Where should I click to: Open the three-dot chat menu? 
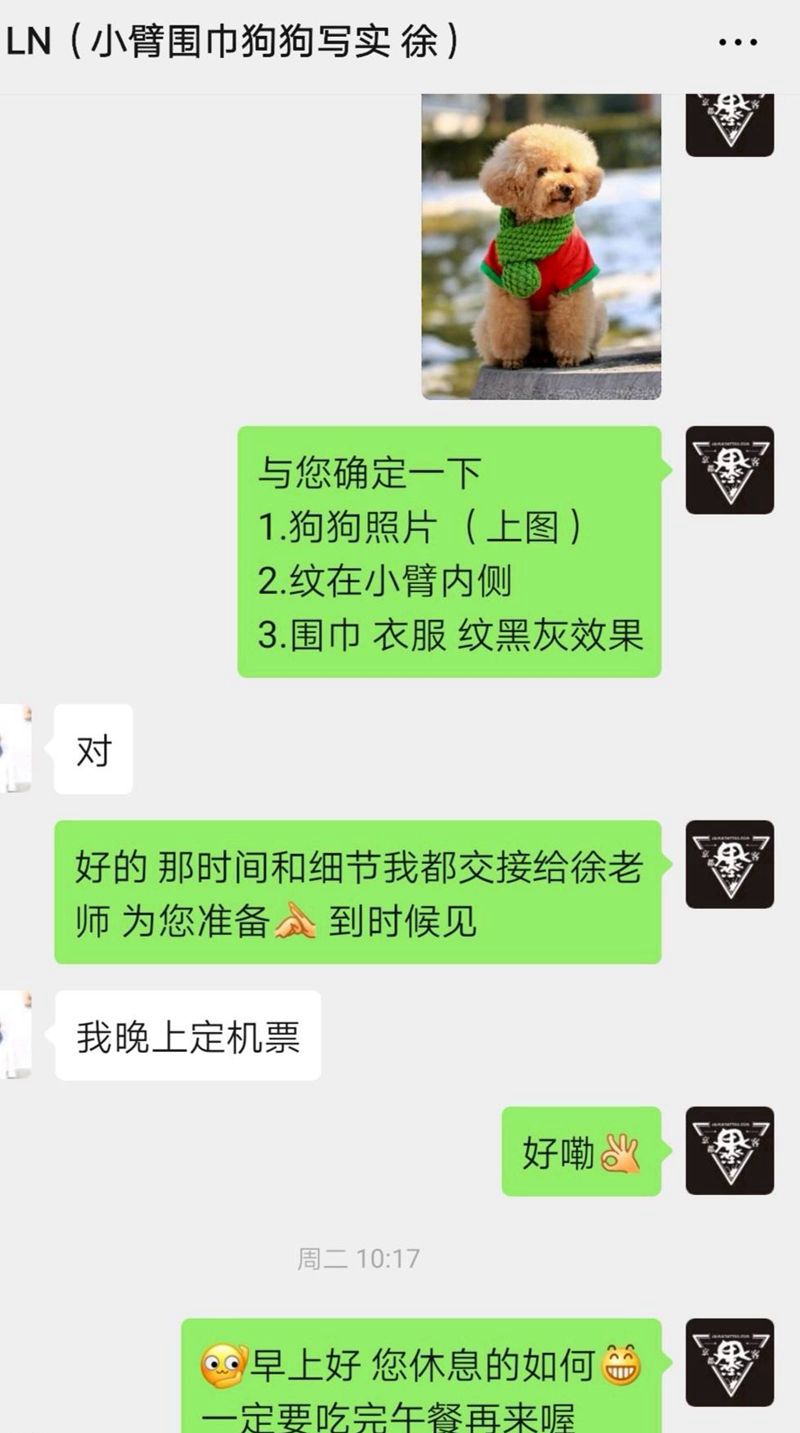[738, 42]
